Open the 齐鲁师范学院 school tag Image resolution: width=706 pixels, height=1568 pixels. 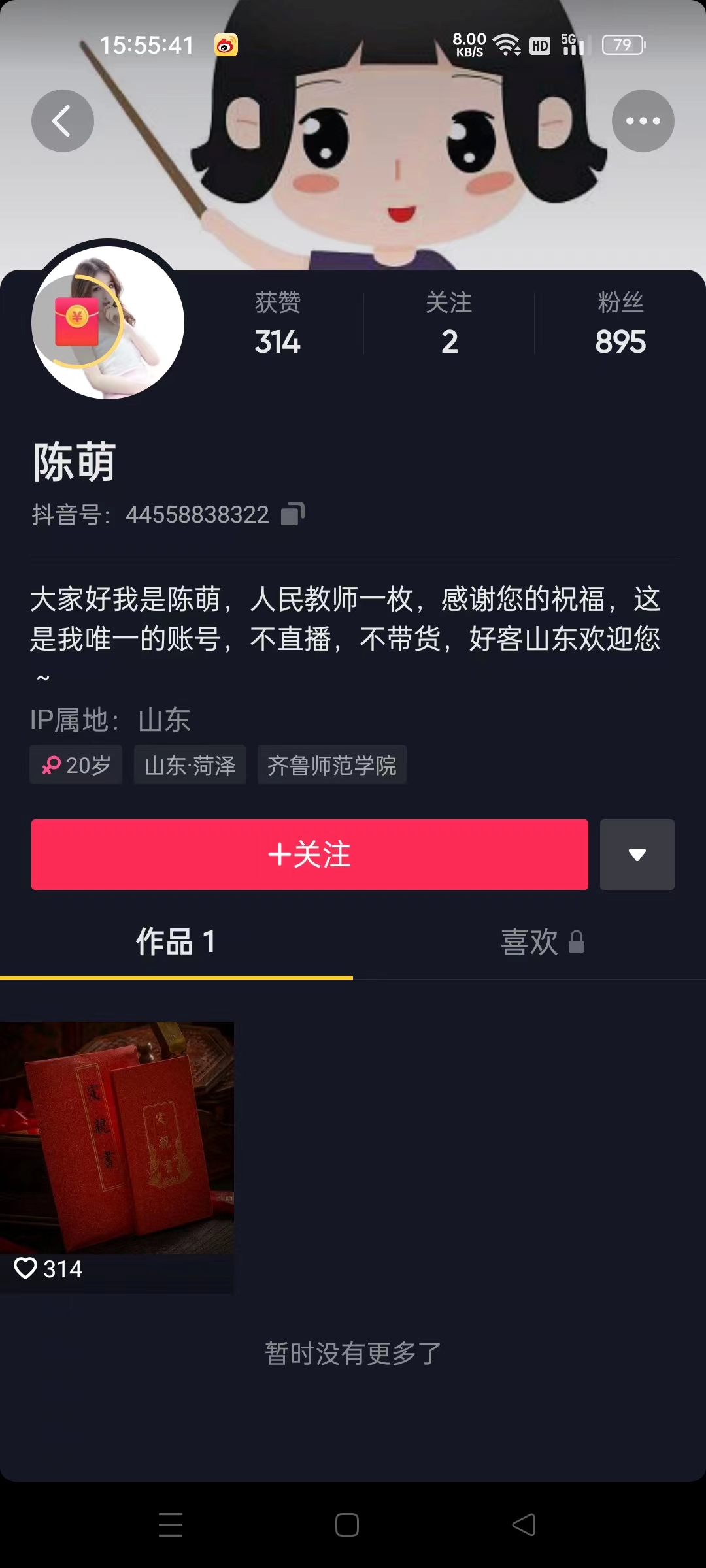click(x=332, y=765)
